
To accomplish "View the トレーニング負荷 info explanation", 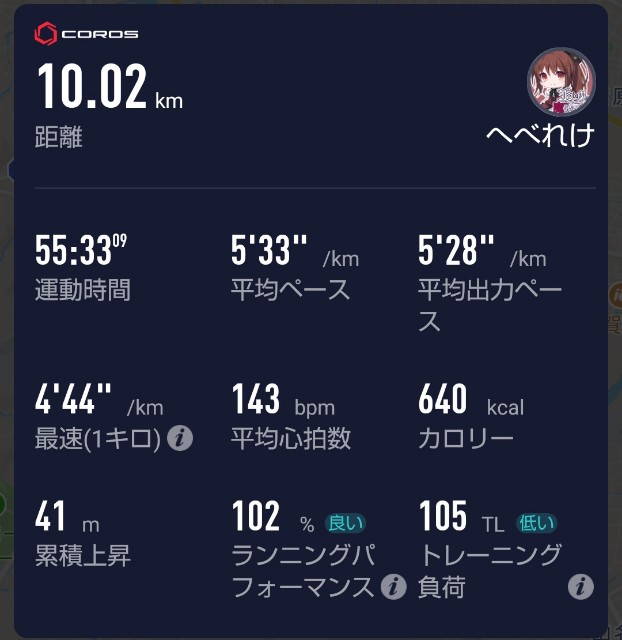I will [578, 586].
